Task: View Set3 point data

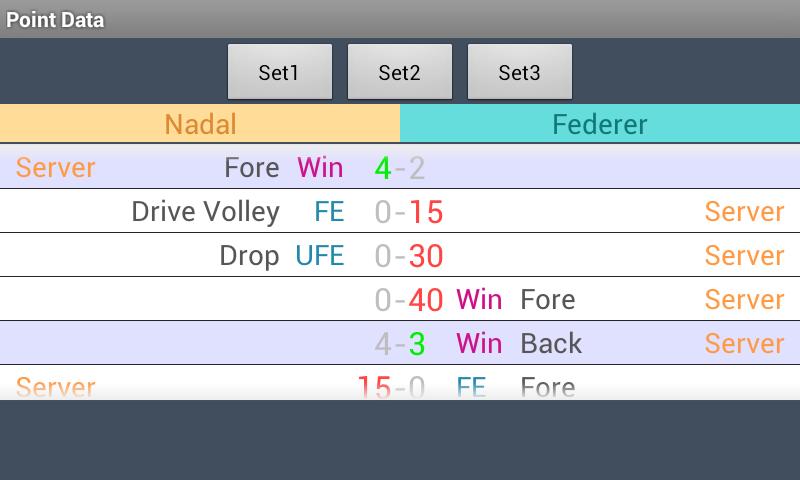Action: [519, 72]
